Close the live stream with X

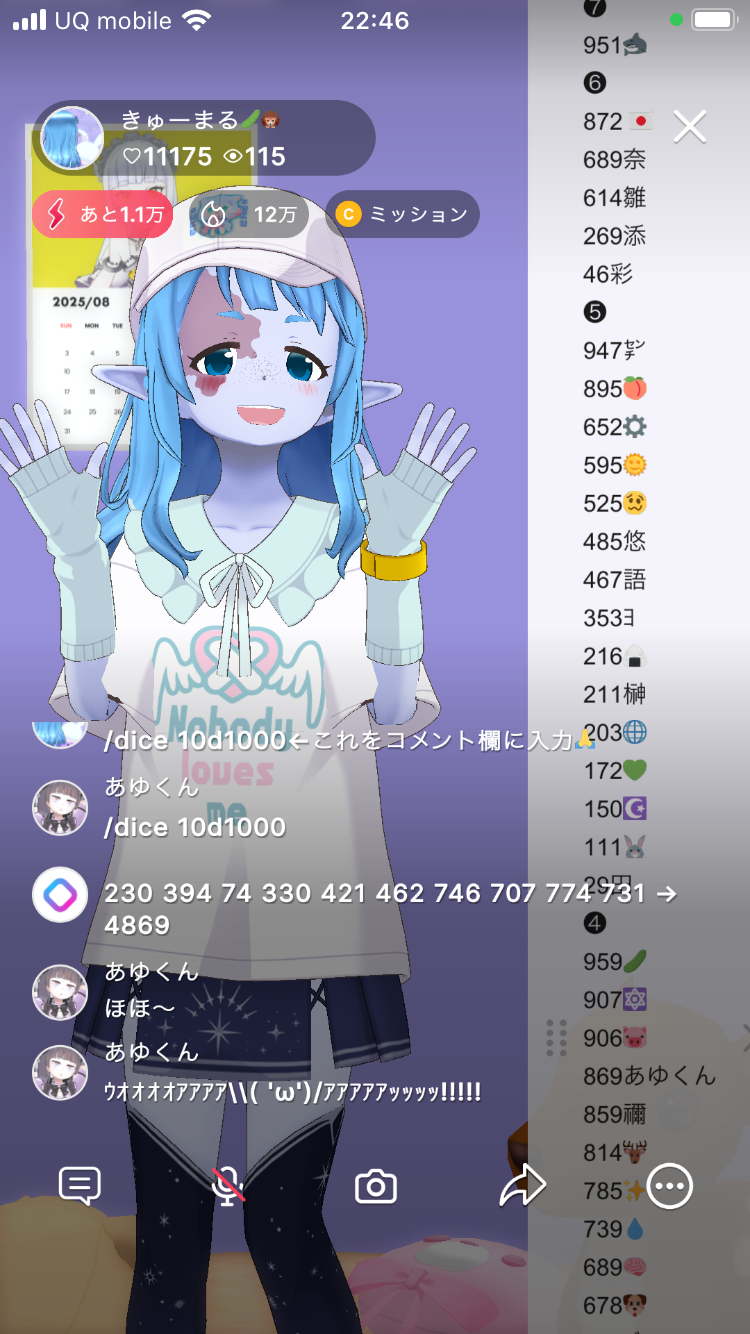690,127
